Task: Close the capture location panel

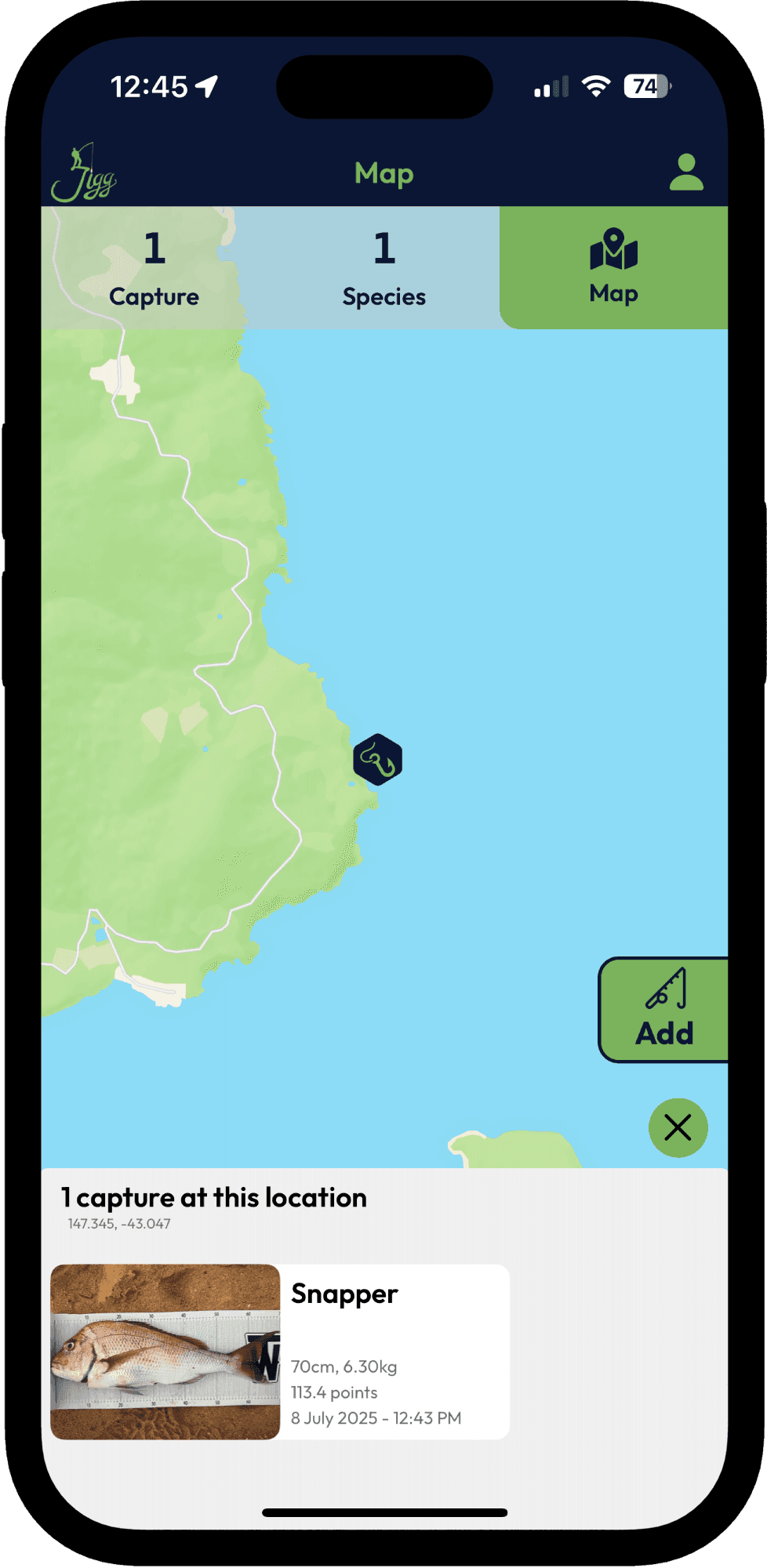Action: point(678,1127)
